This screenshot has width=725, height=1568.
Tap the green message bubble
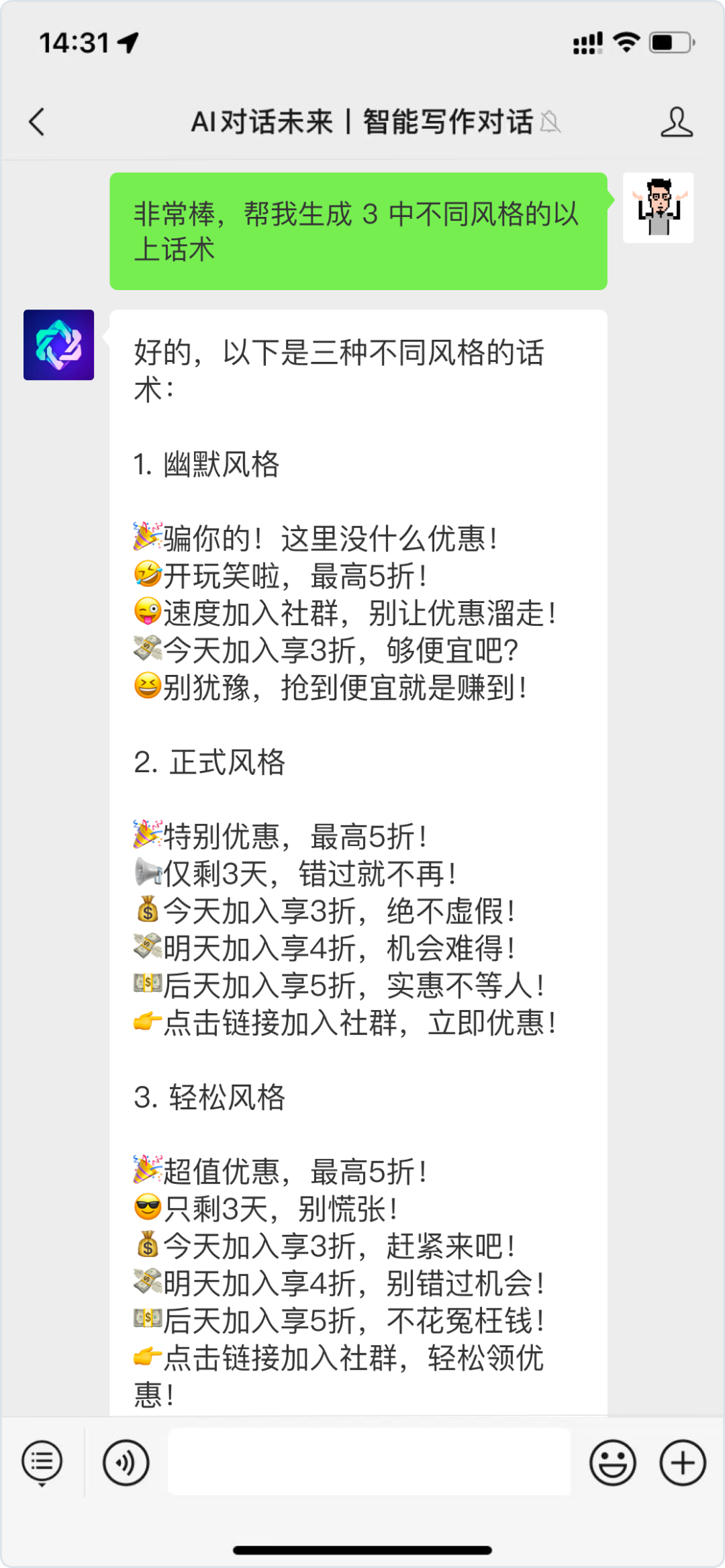click(x=360, y=231)
